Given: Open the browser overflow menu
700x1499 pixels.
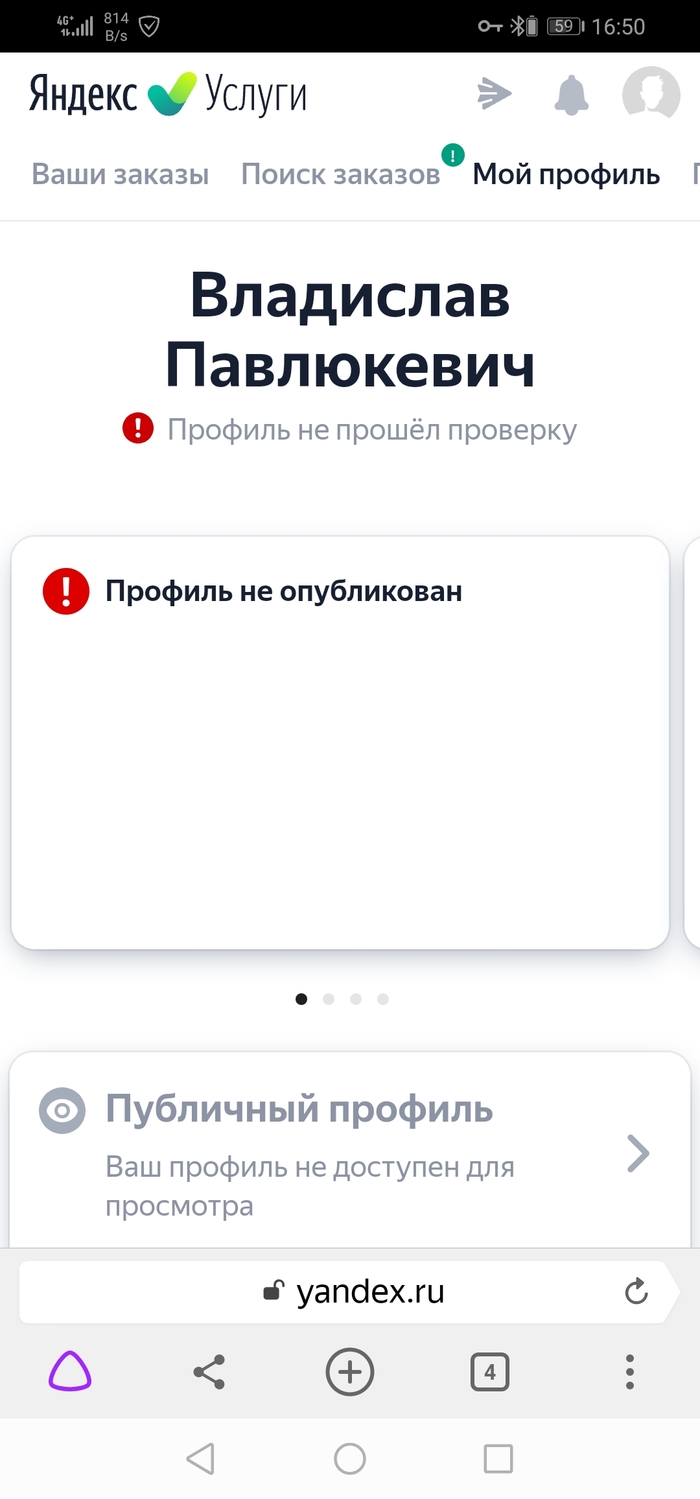Looking at the screenshot, I should (x=629, y=1372).
